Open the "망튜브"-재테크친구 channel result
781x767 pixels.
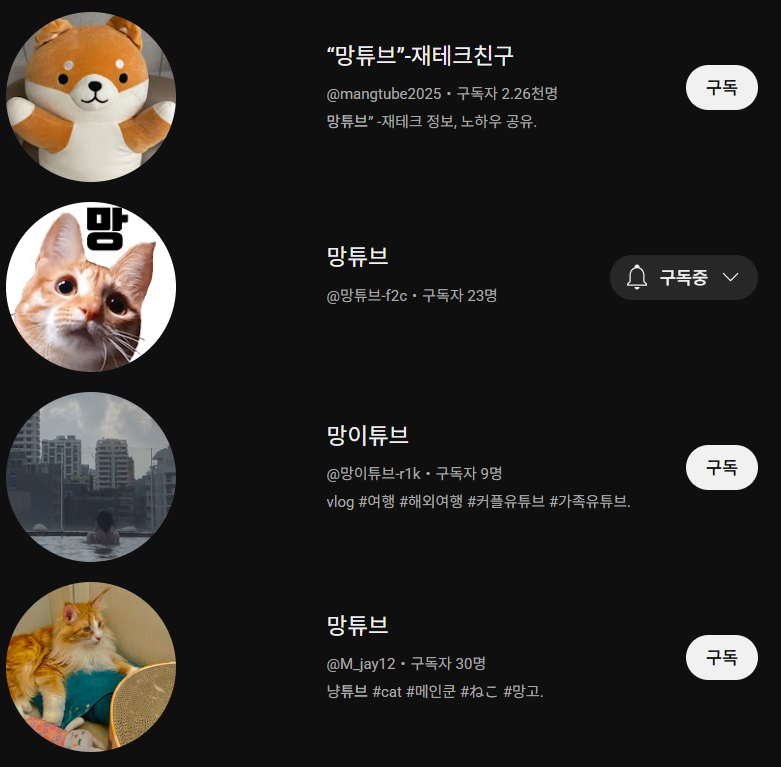tap(420, 56)
